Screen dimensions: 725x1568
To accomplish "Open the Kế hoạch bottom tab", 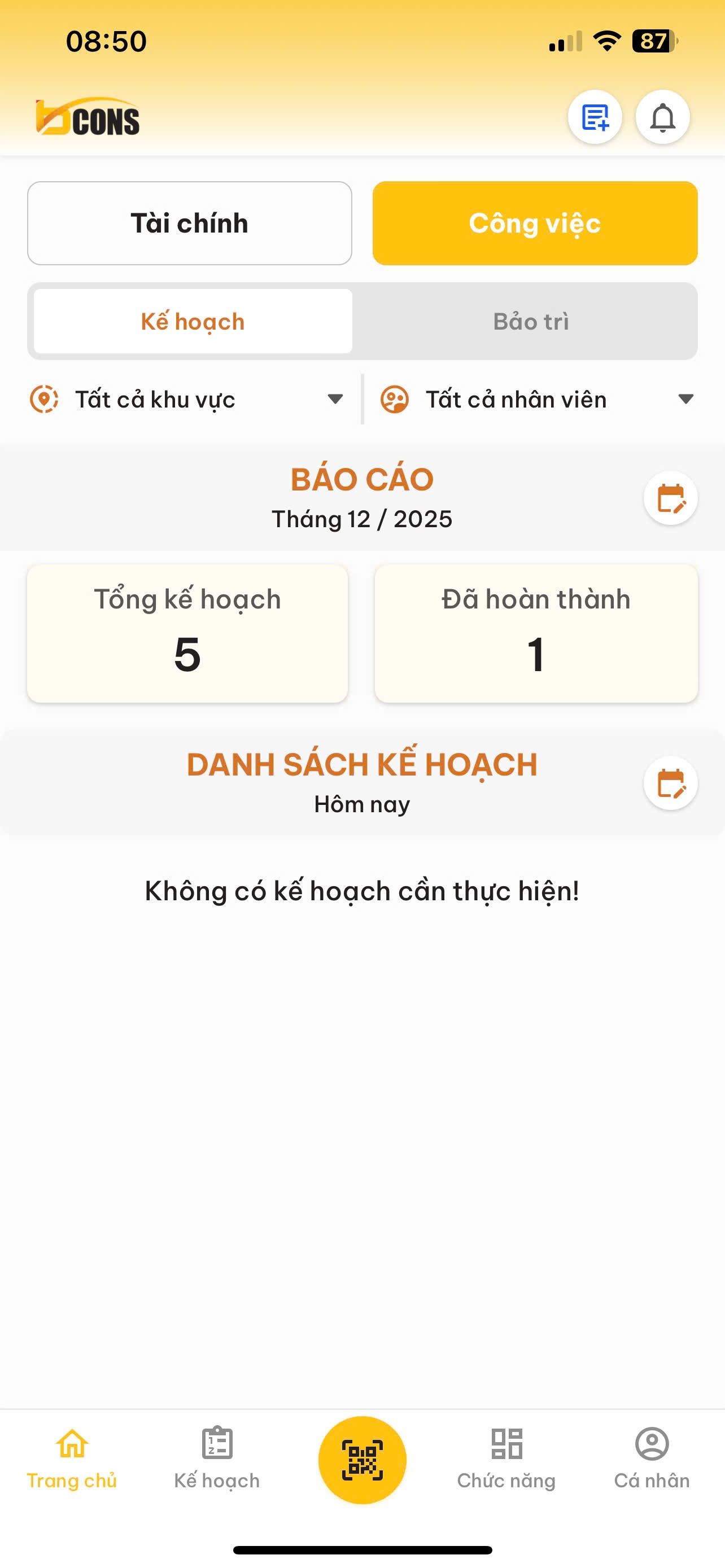I will point(217,1459).
